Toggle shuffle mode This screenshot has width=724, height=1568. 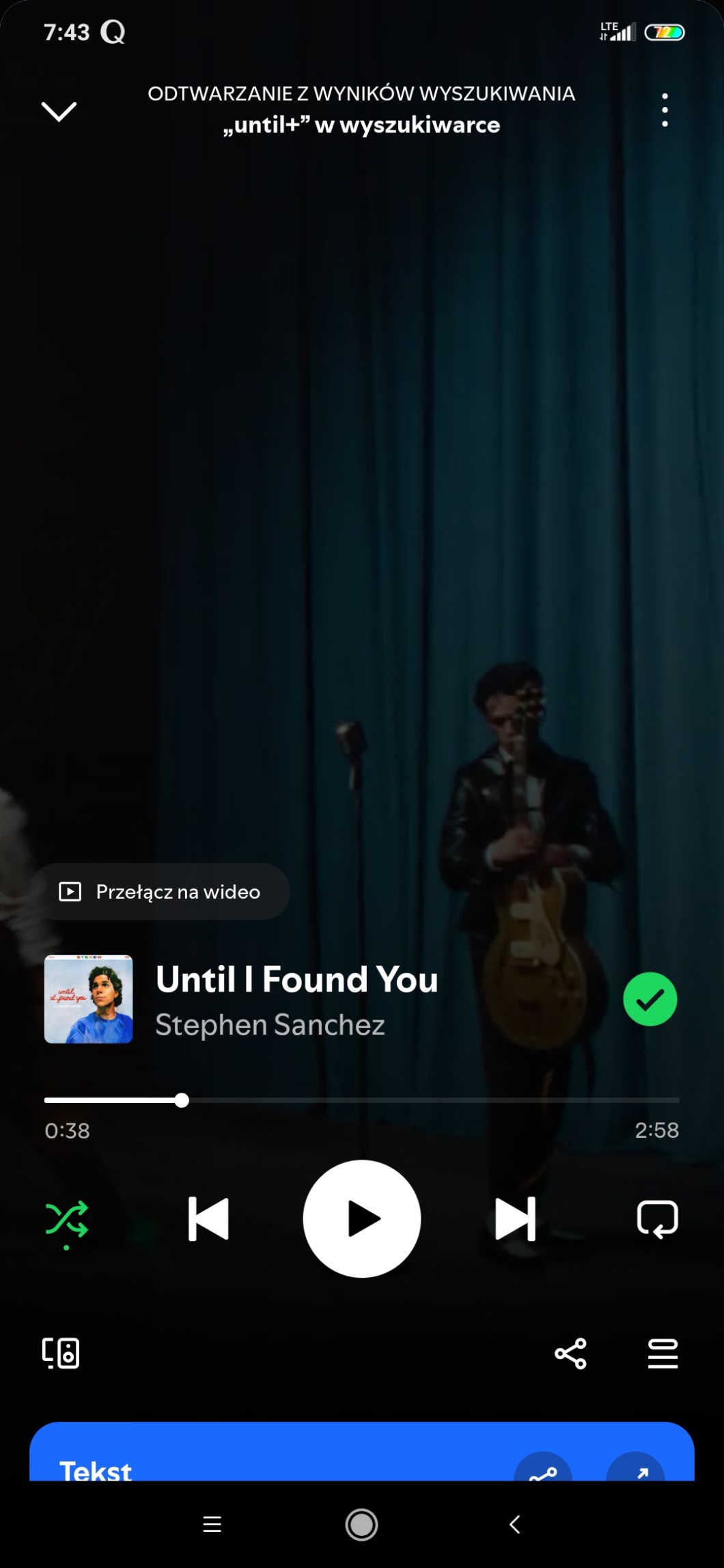tap(66, 1219)
